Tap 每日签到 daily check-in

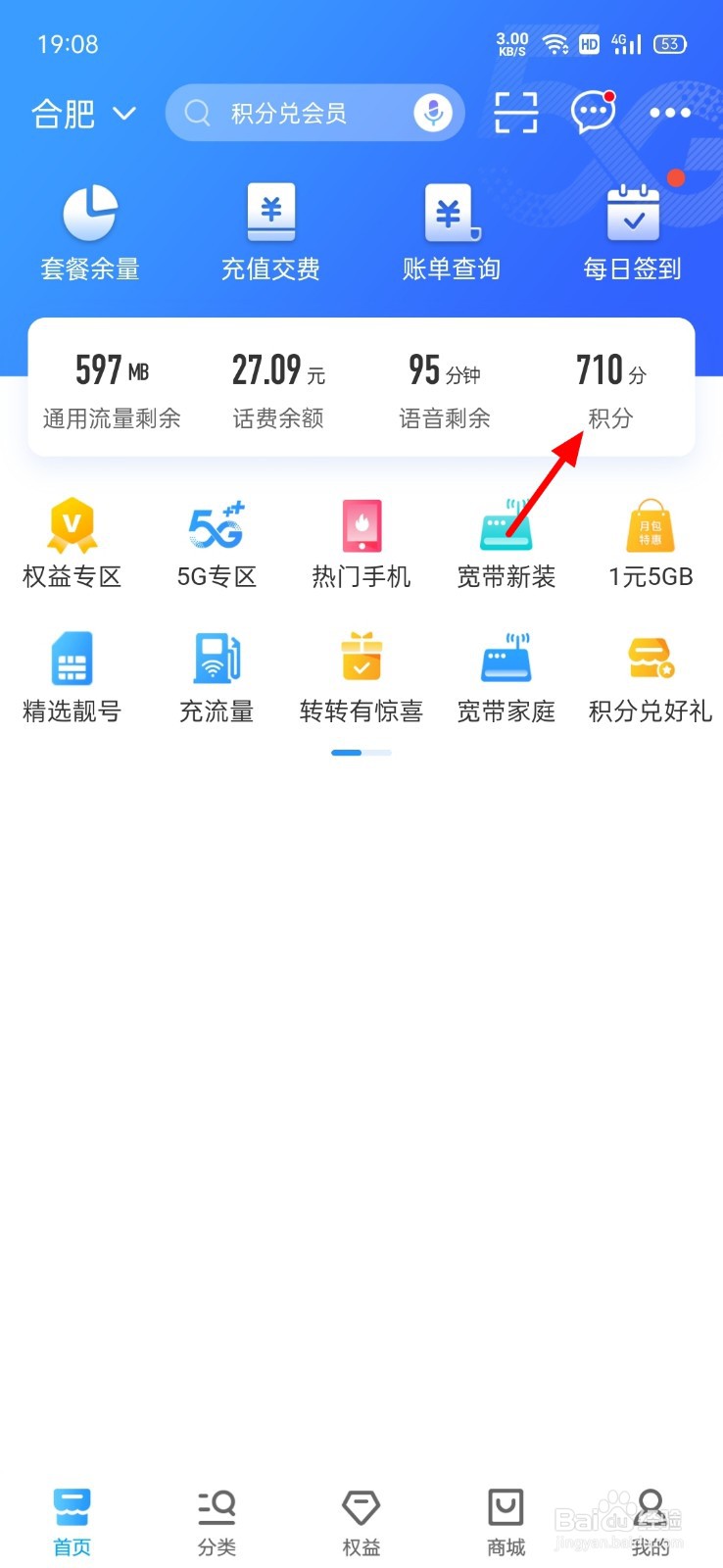[x=631, y=230]
